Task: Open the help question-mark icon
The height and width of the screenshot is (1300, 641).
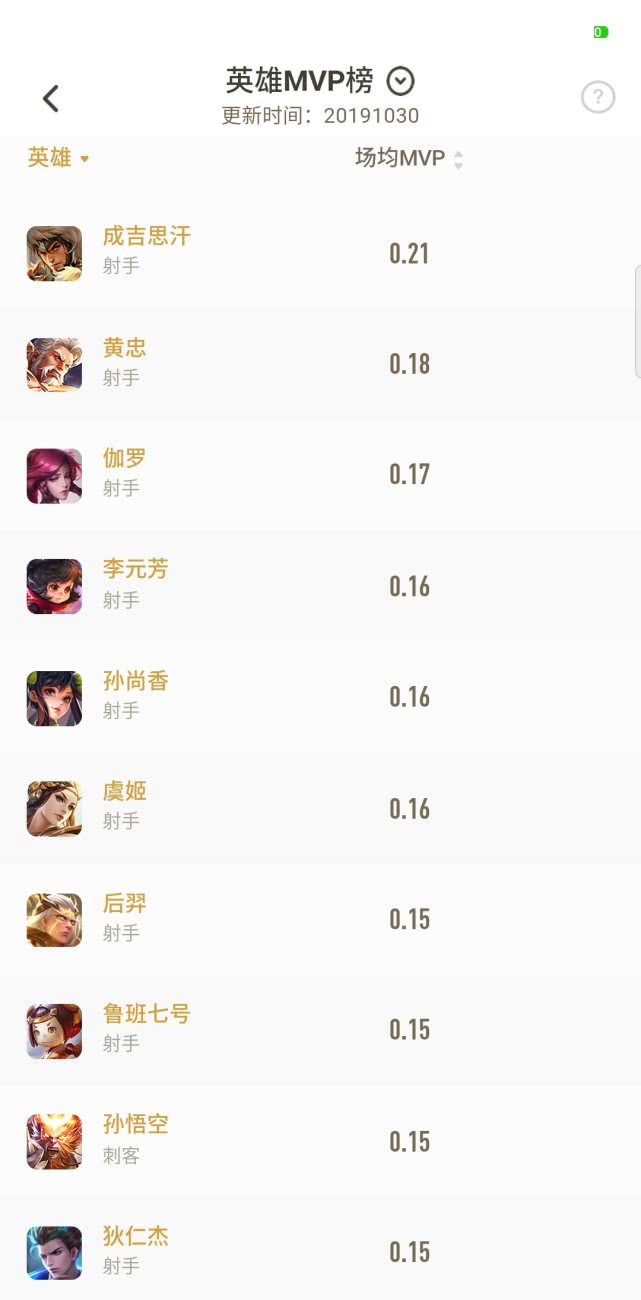Action: (597, 97)
